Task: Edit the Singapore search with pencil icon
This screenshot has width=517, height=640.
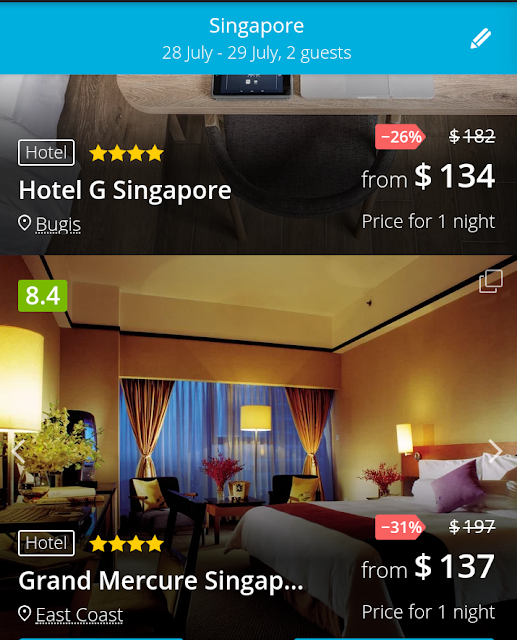Action: tap(481, 38)
